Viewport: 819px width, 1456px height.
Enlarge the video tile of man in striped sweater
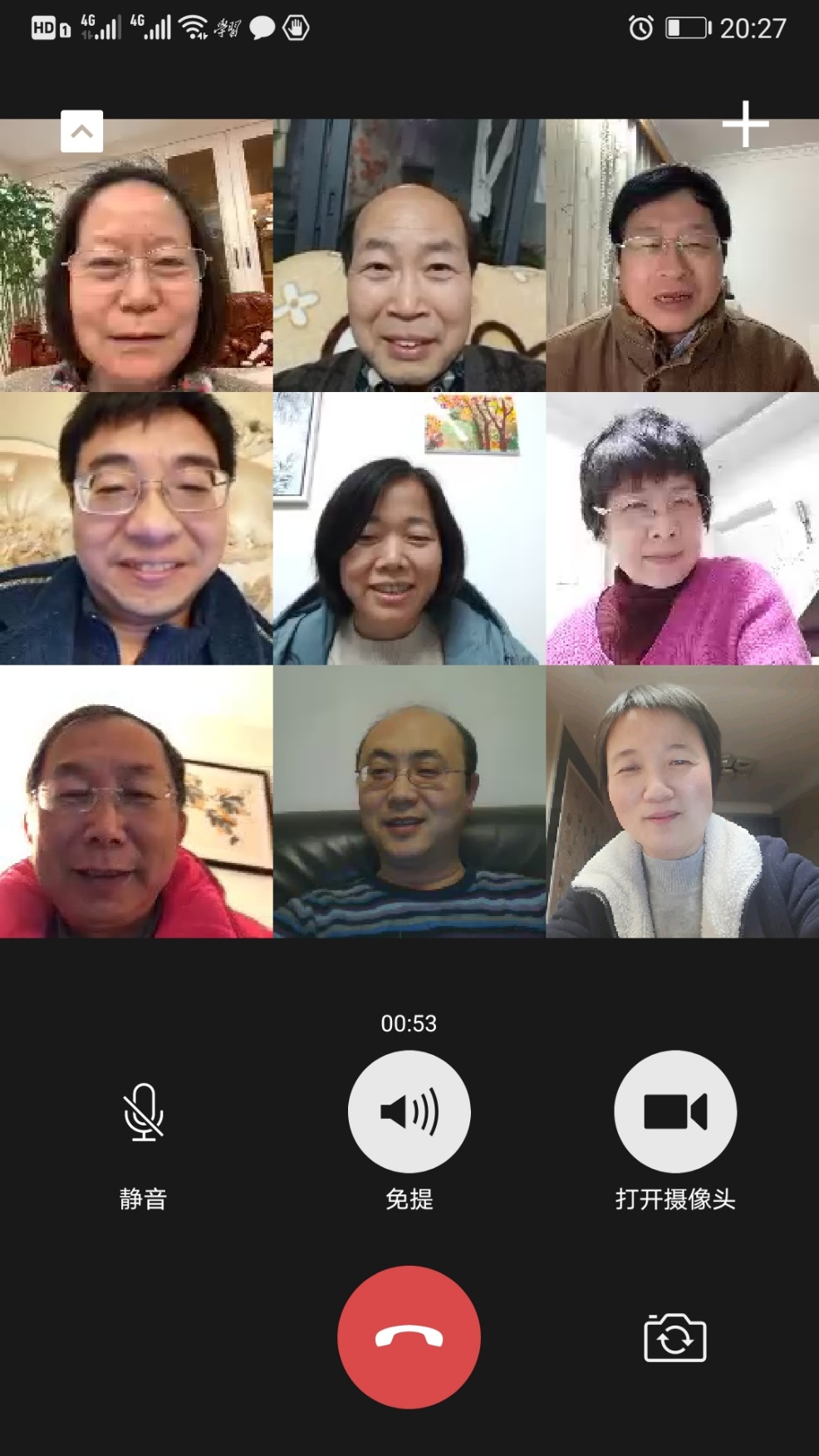pos(409,802)
